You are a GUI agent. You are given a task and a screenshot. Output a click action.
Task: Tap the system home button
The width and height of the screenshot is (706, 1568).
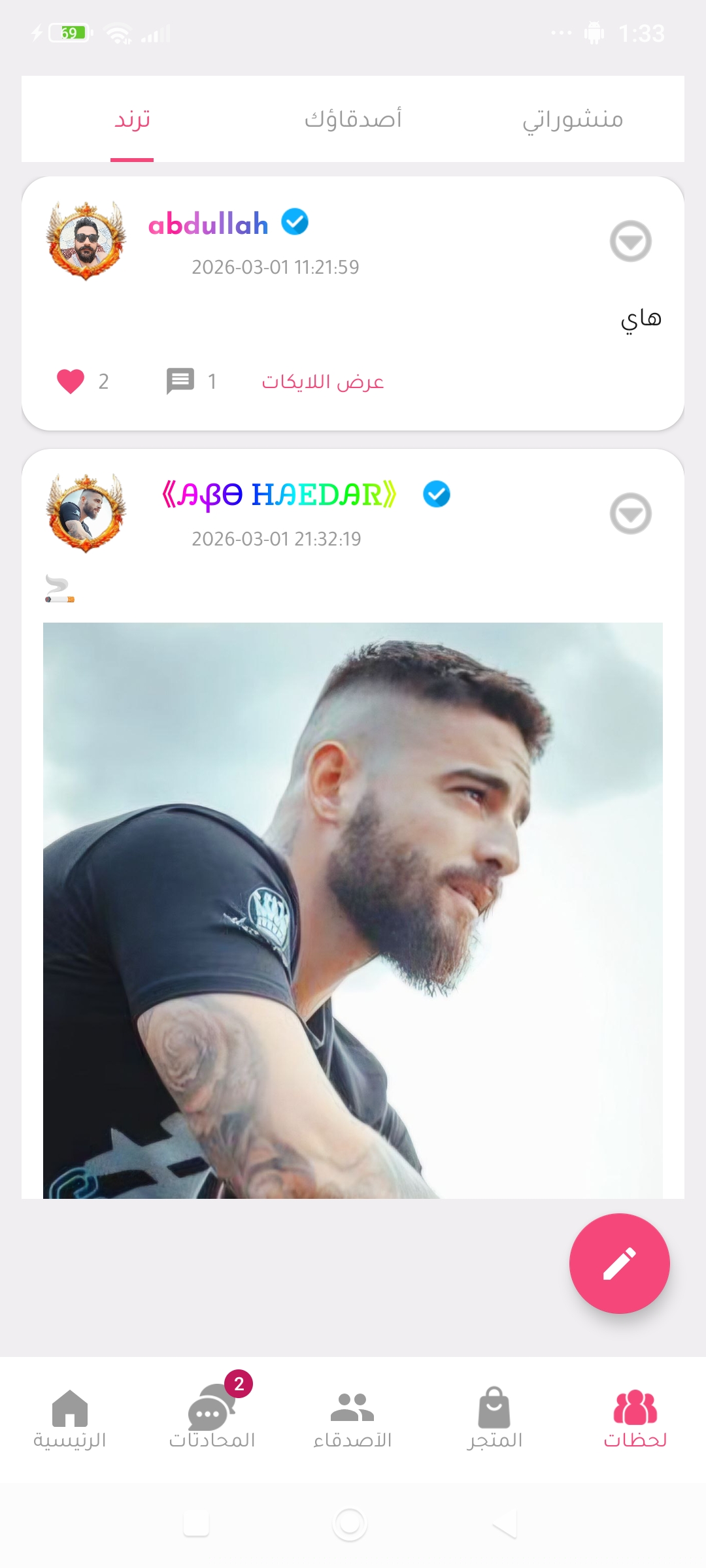point(350,1524)
